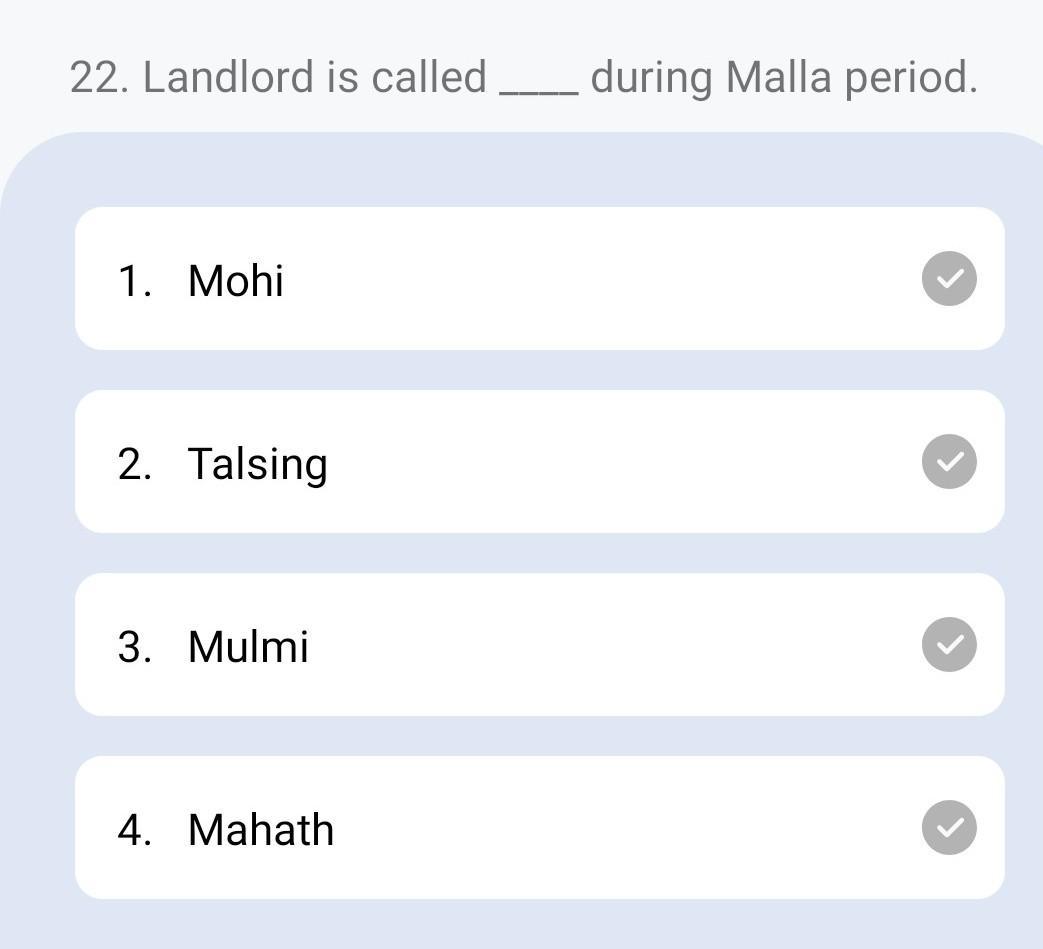Mark Mahath as your answer
This screenshot has width=1043, height=949.
tap(539, 828)
